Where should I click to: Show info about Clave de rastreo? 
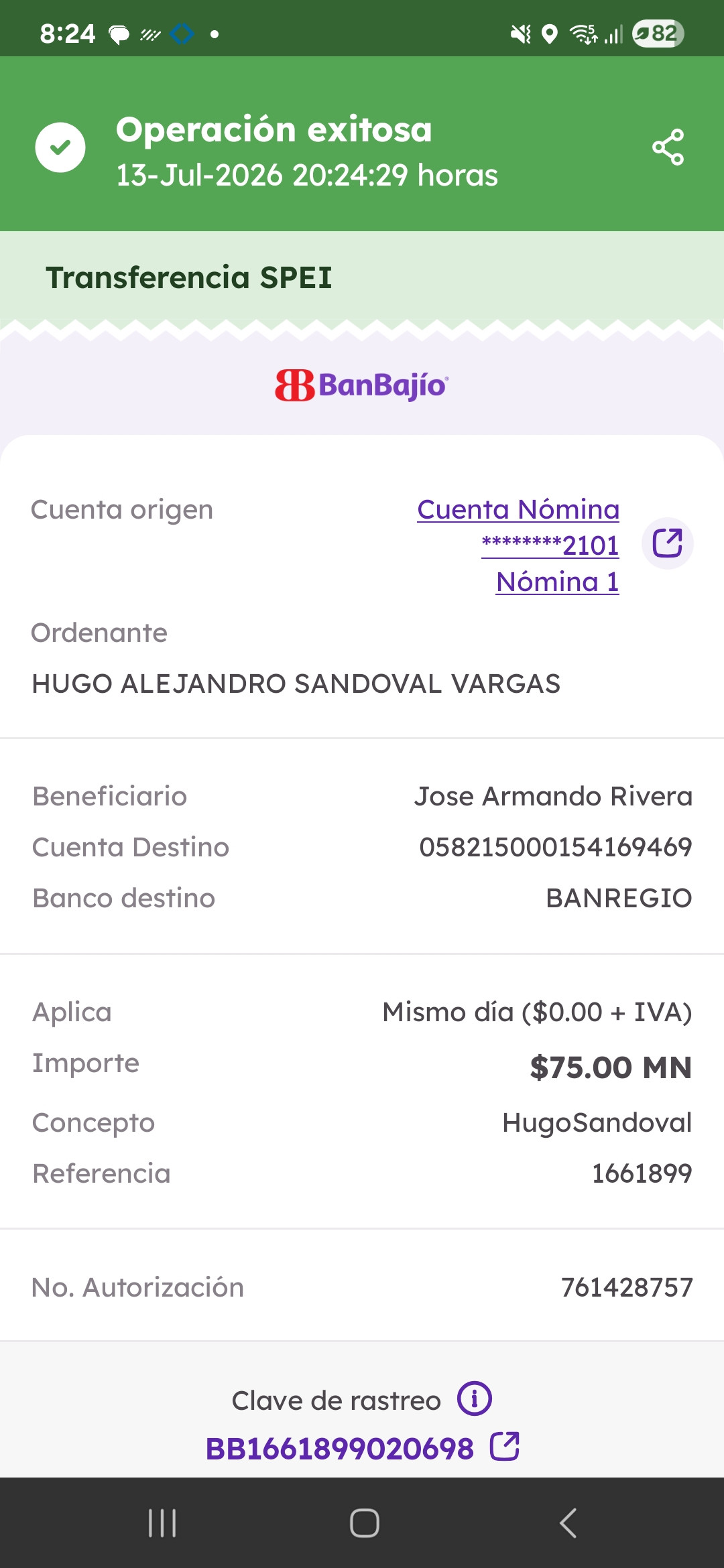(475, 1399)
